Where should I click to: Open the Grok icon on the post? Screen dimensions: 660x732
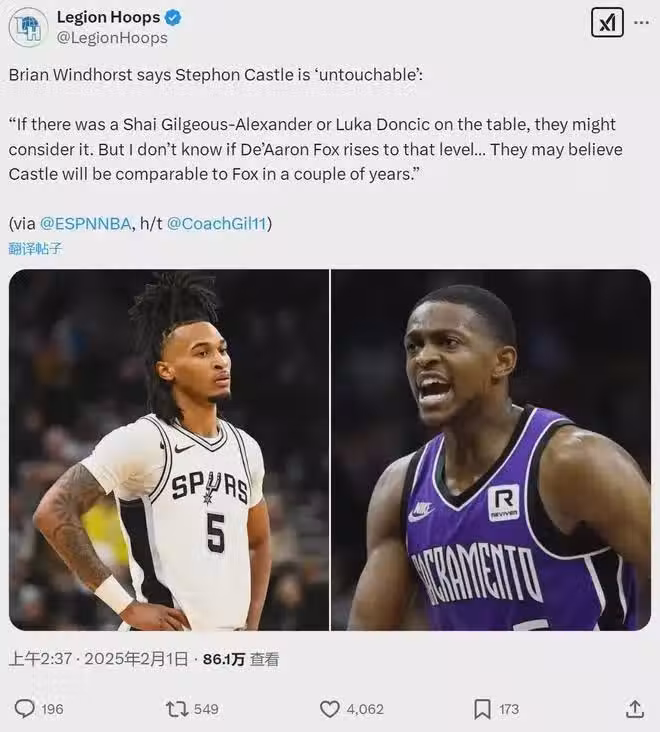click(x=607, y=21)
